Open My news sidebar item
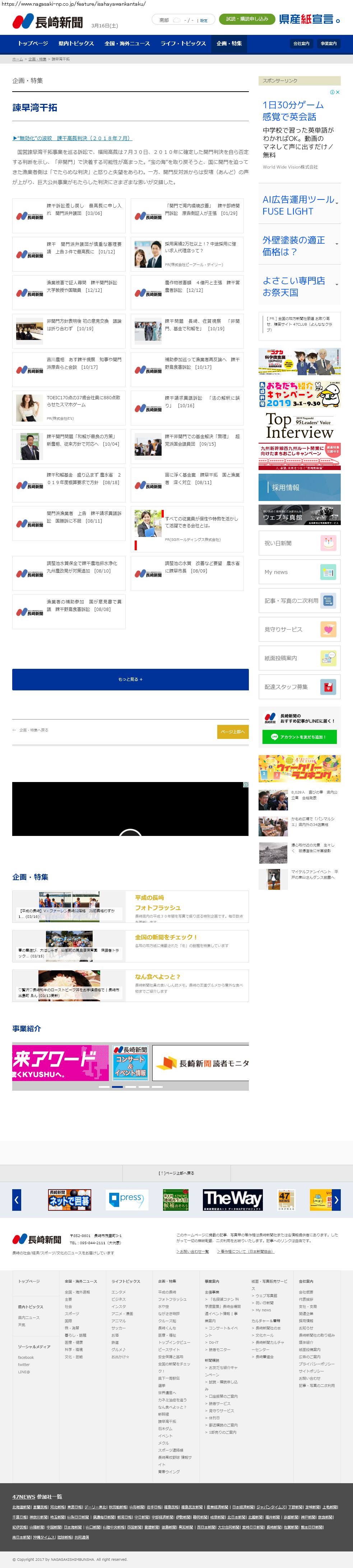Image resolution: width=353 pixels, height=1568 pixels. pyautogui.click(x=299, y=572)
